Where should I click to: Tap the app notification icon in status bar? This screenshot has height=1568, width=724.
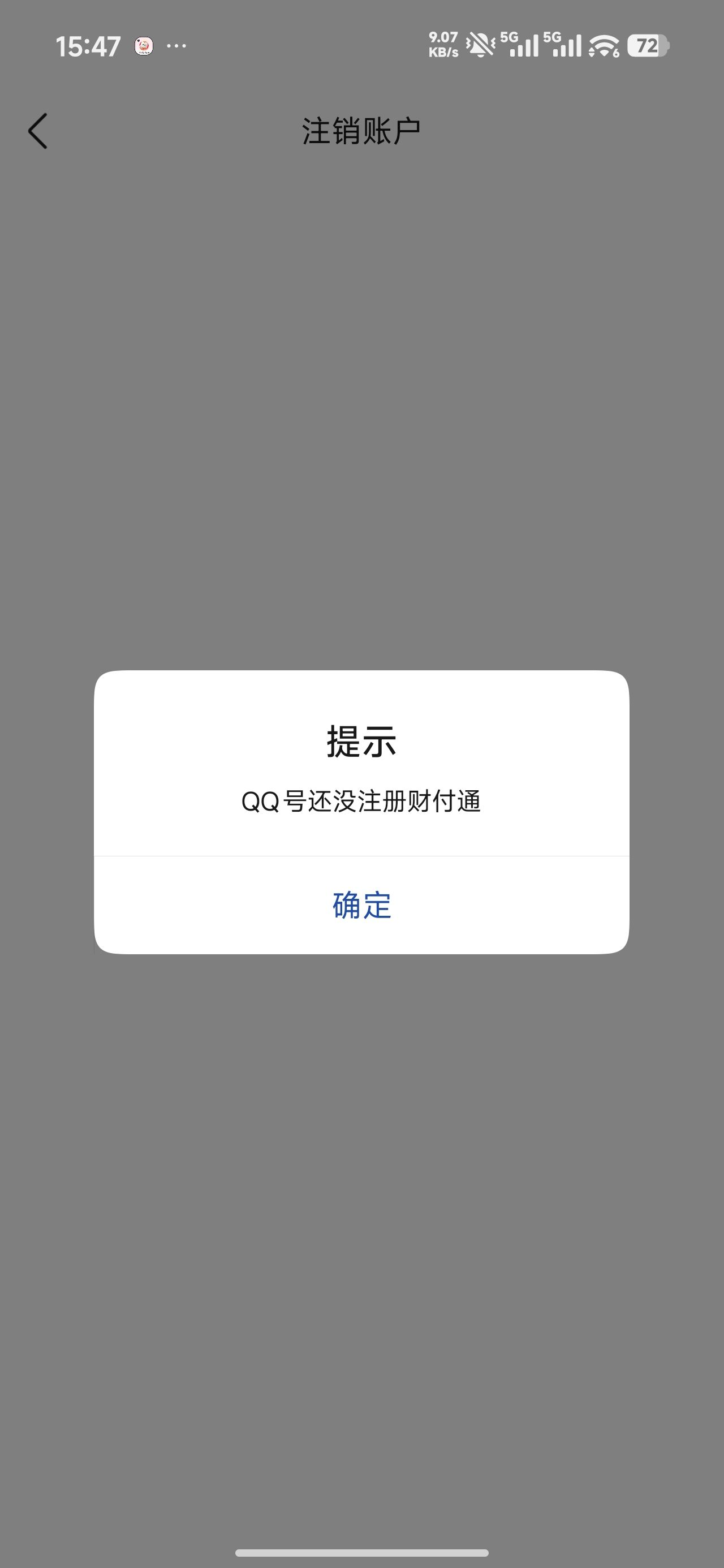pyautogui.click(x=144, y=46)
